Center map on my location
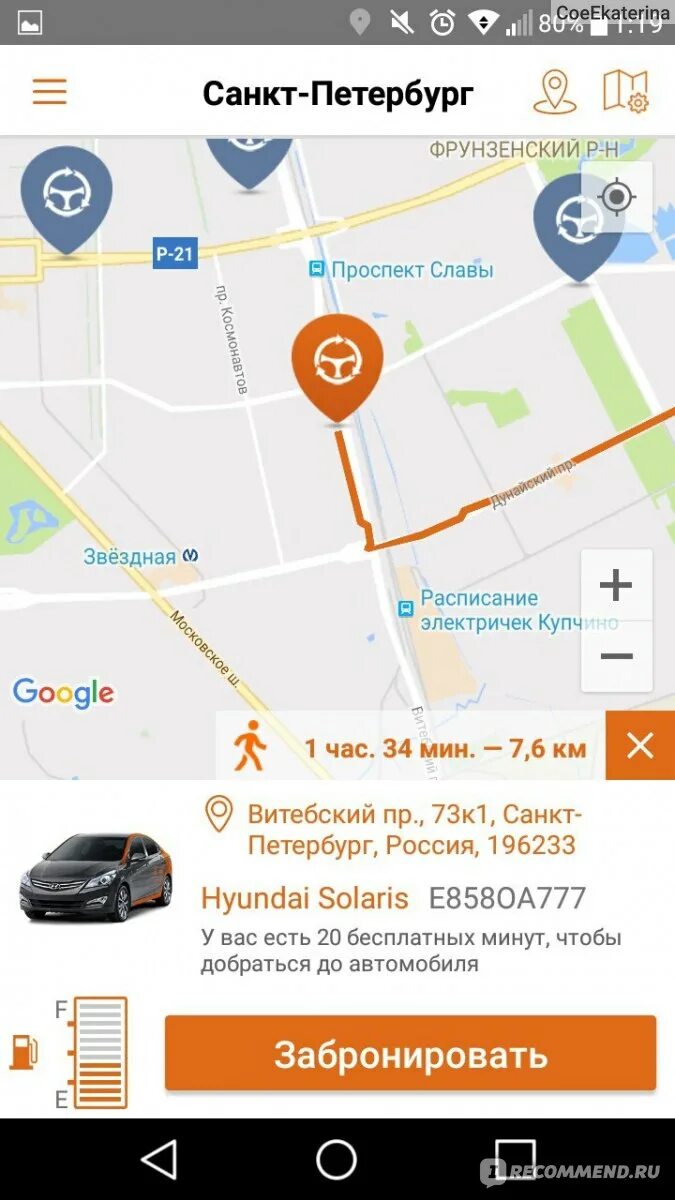The image size is (675, 1200). tap(616, 197)
